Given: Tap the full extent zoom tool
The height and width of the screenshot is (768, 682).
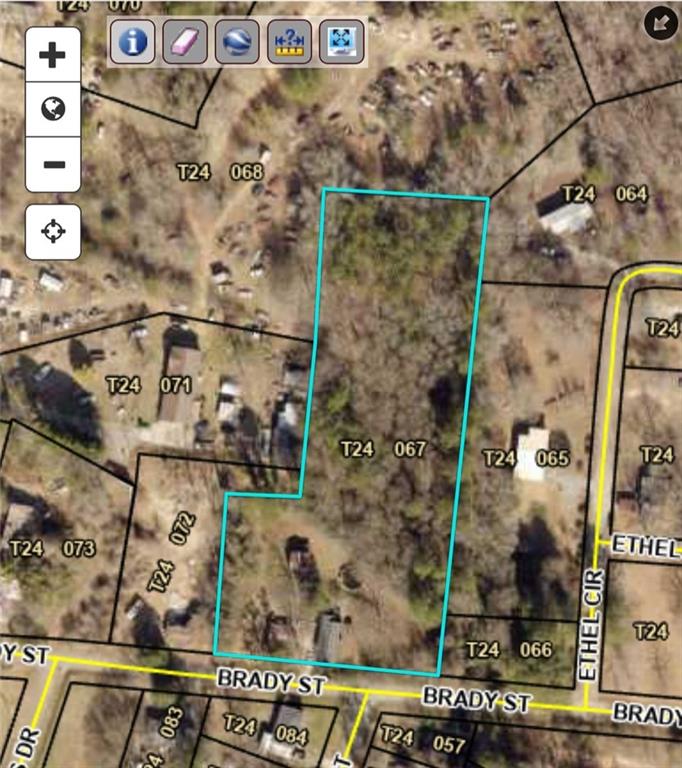Looking at the screenshot, I should [341, 42].
